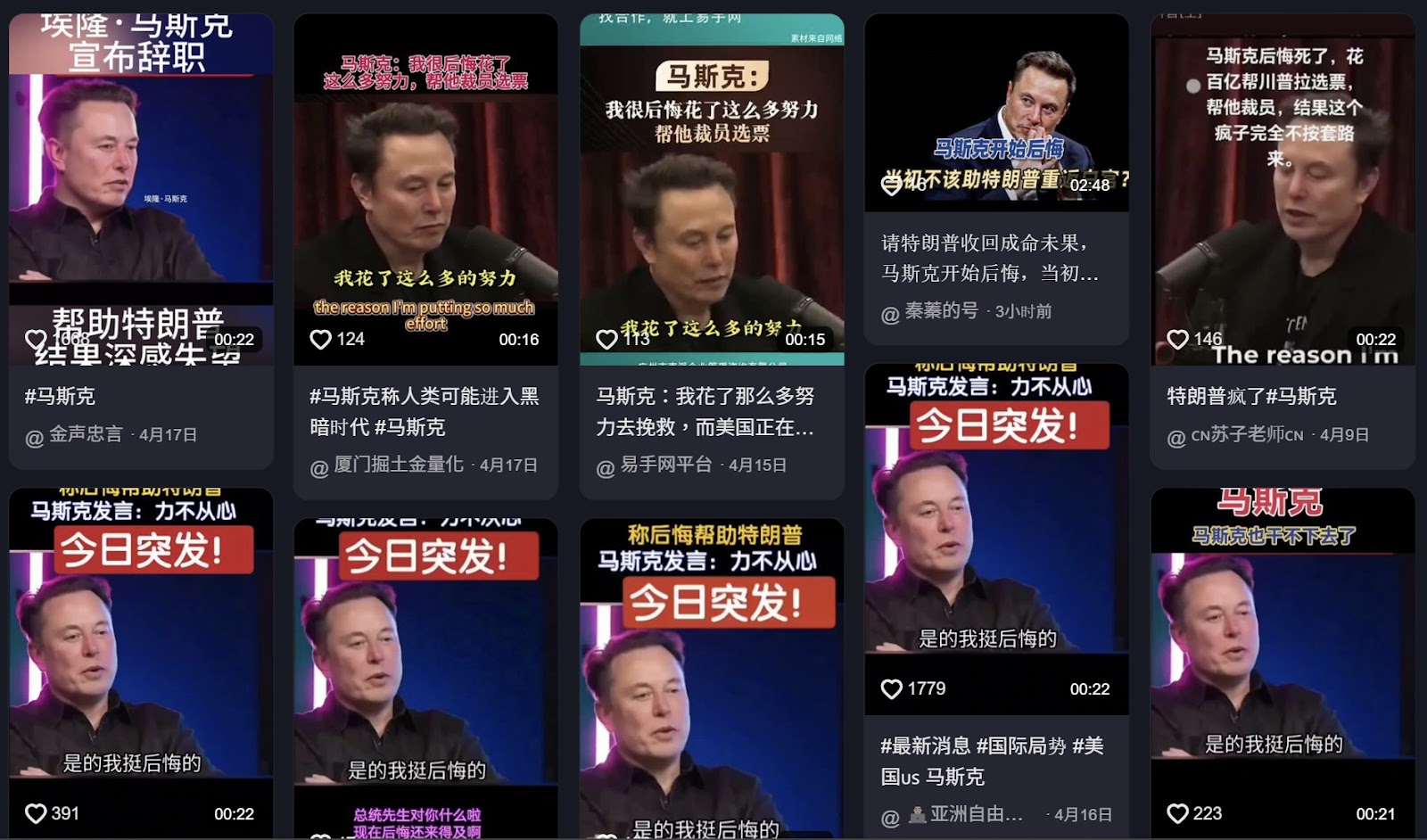The height and width of the screenshot is (840, 1427).
Task: Visit the profile of @CN苏子老师CN
Action: [1247, 435]
